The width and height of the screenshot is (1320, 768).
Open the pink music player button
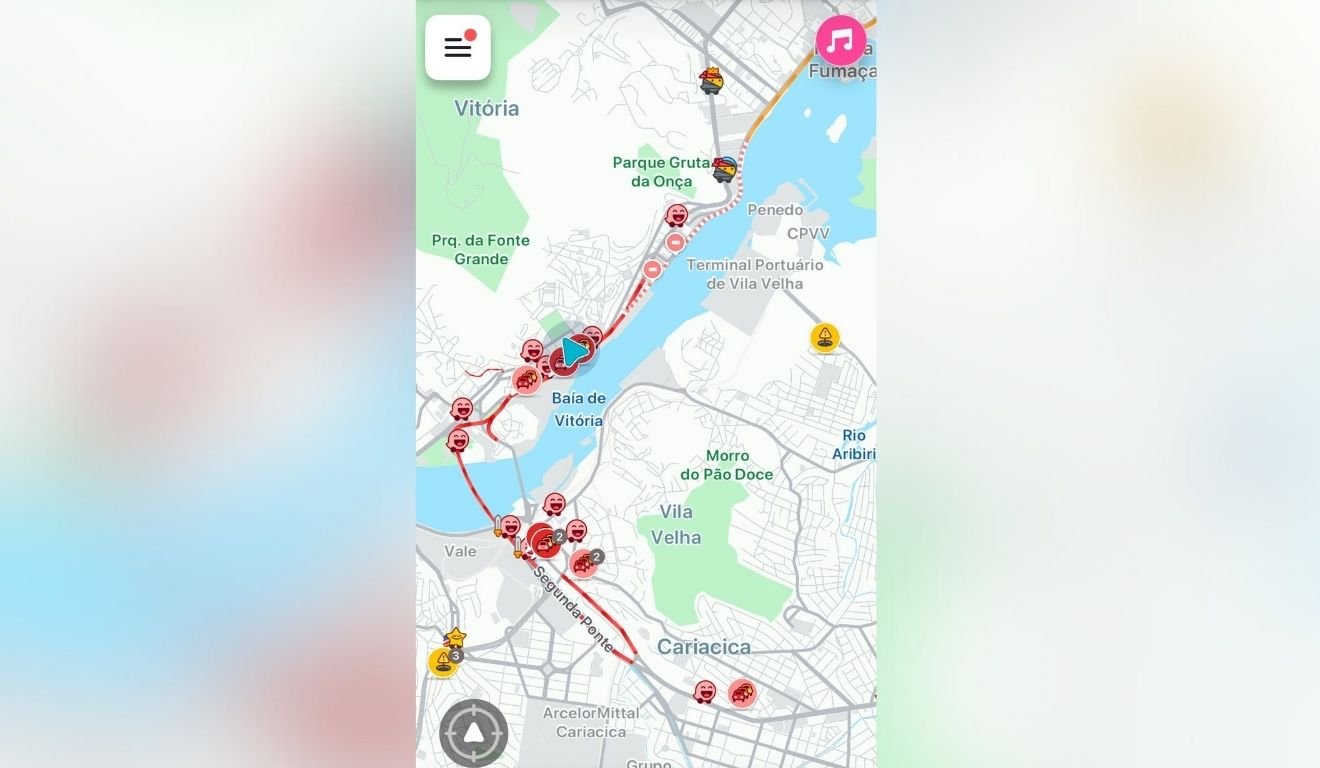coord(840,41)
